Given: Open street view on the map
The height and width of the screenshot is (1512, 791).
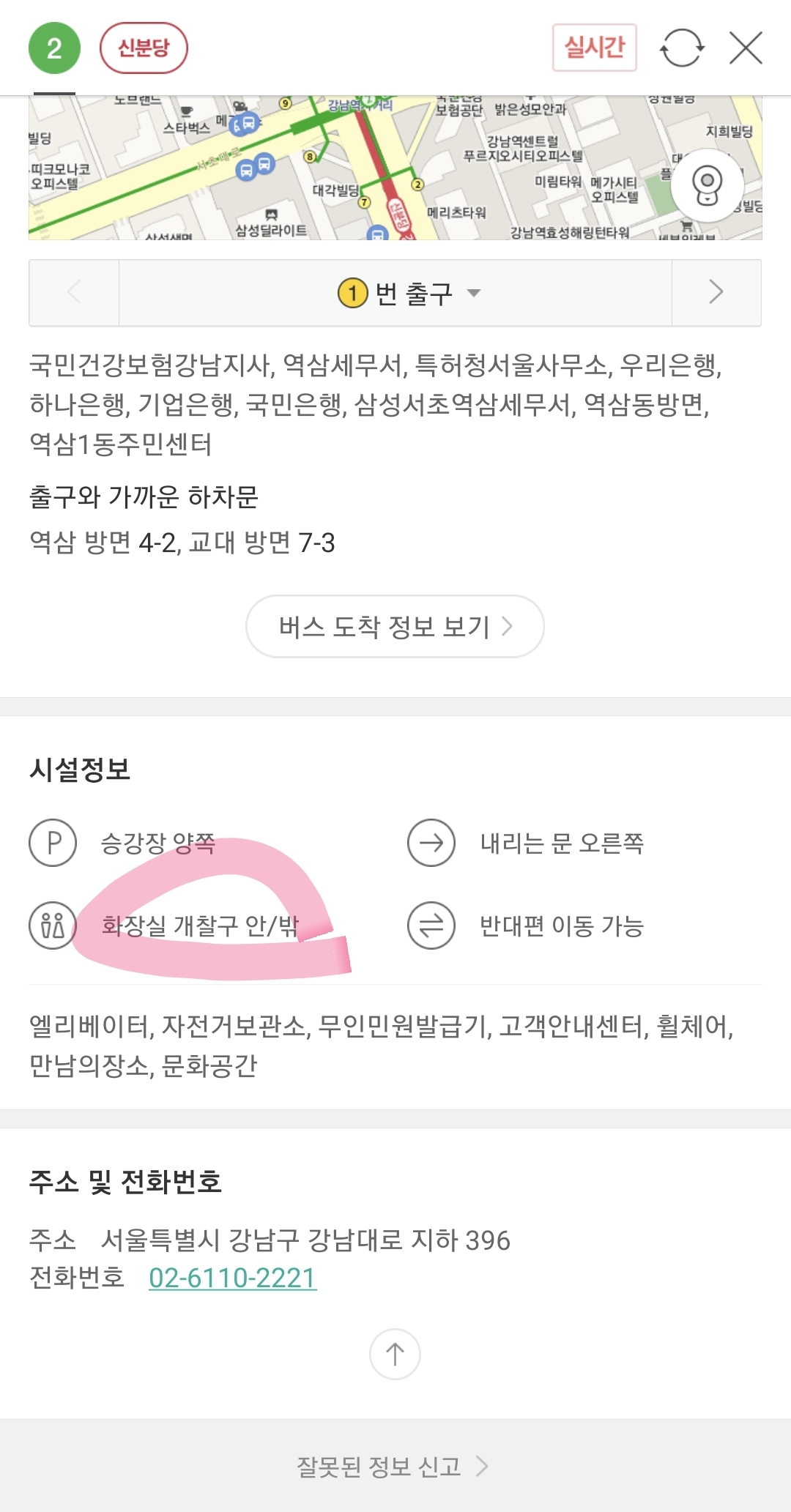Looking at the screenshot, I should coord(707,186).
